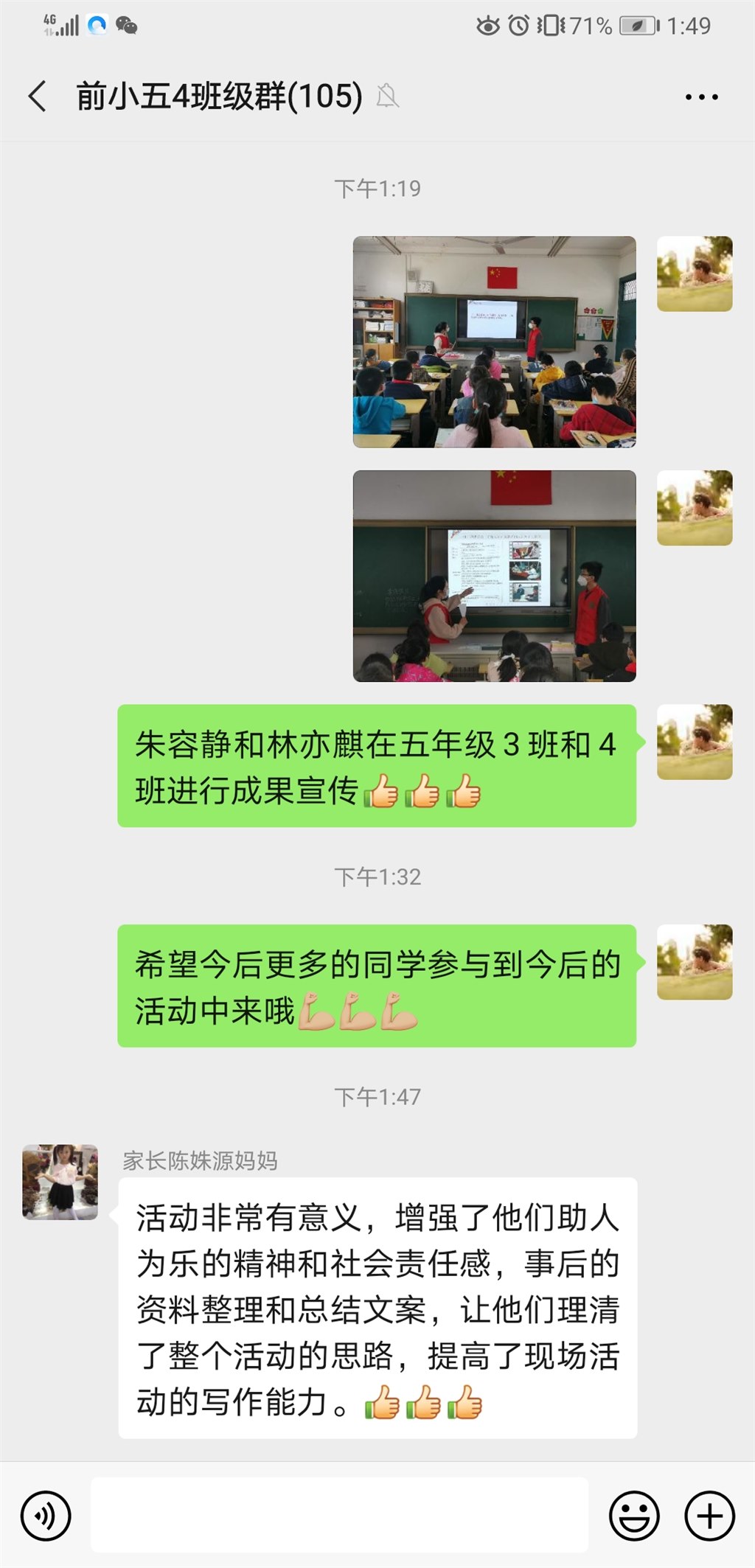Open the group chat info menu
Viewport: 755px width, 1568px height.
coord(701,97)
